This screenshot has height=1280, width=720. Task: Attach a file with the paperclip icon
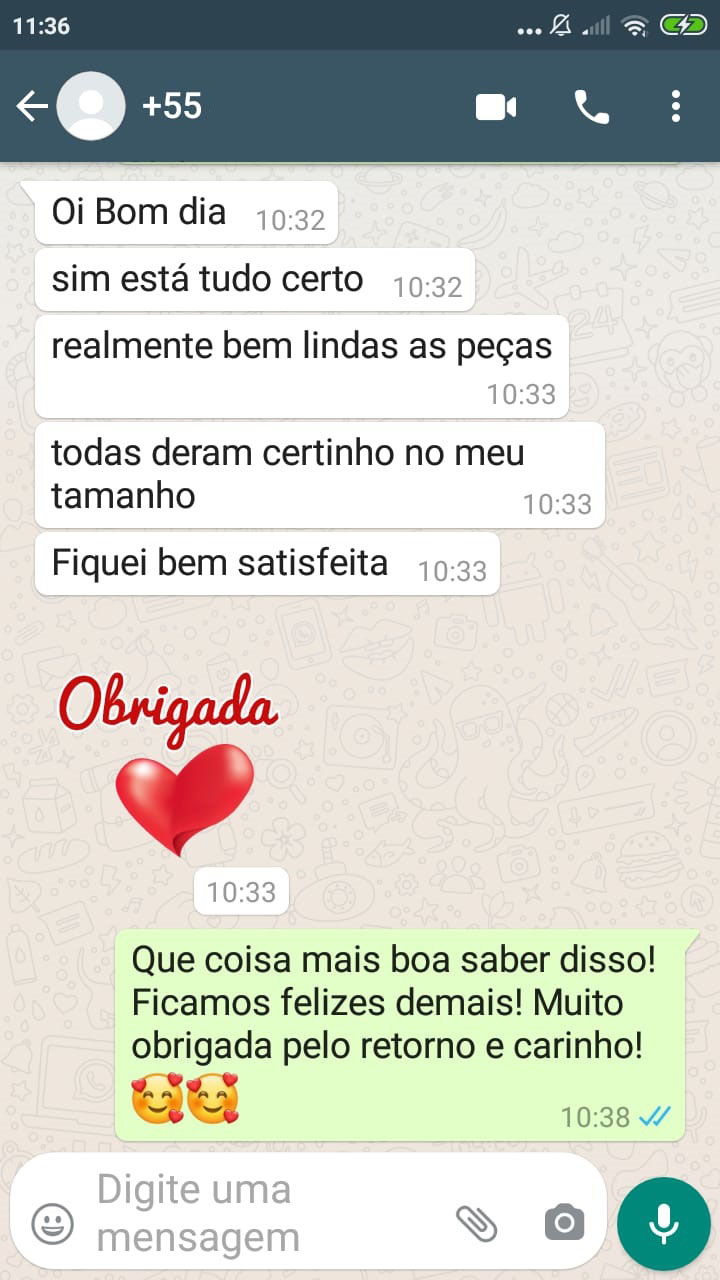pos(476,1222)
